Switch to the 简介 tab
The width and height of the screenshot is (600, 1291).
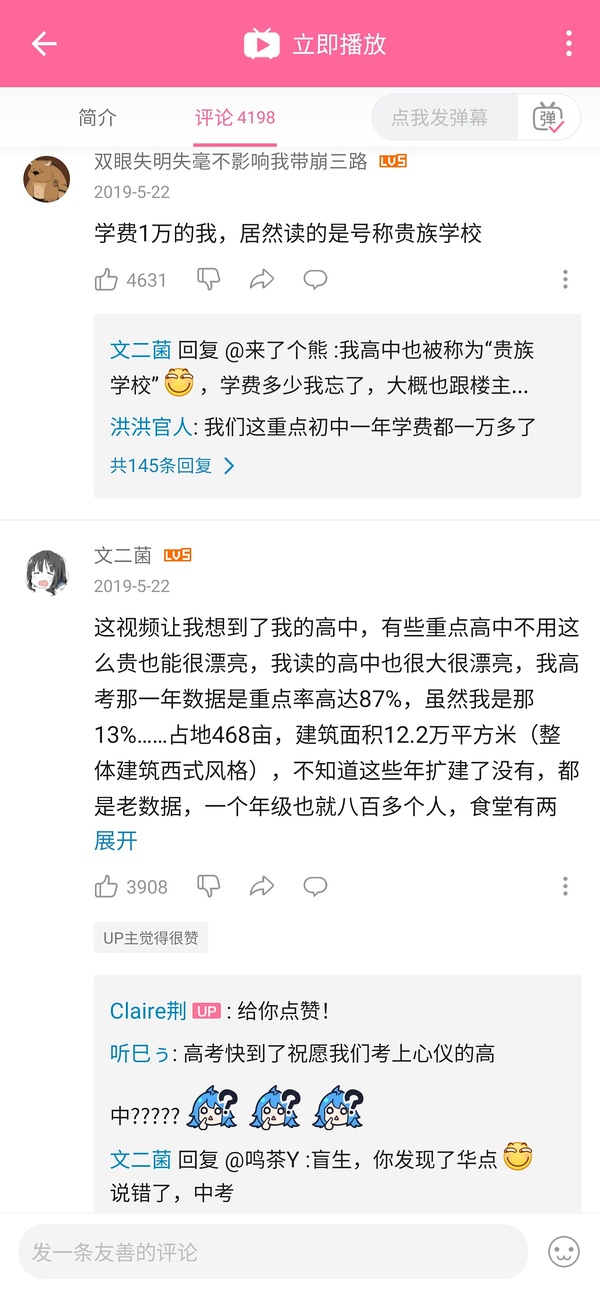coord(97,117)
